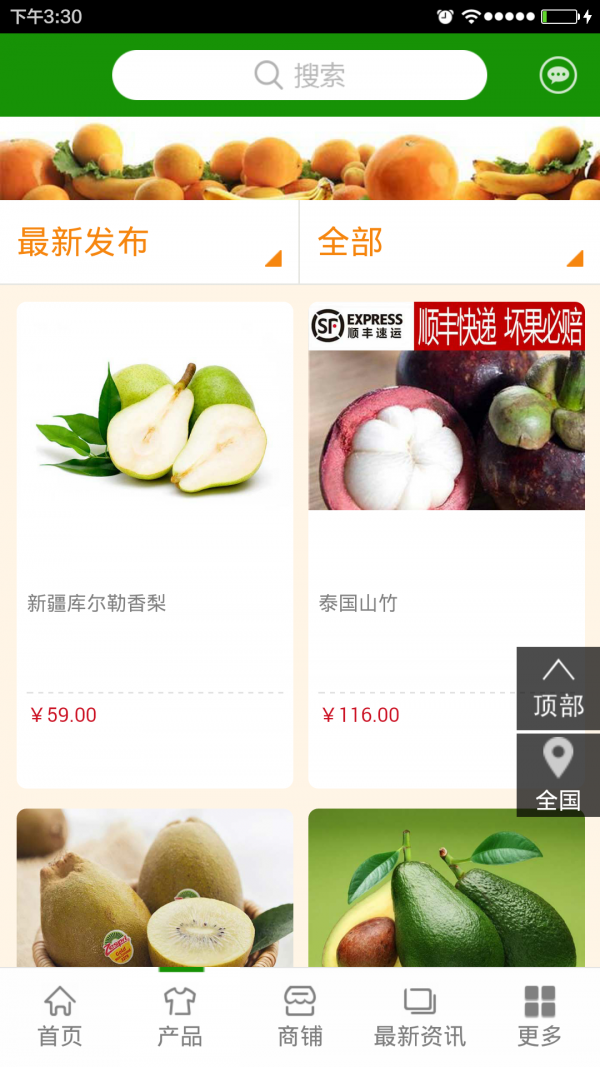This screenshot has width=600, height=1067.
Task: Switch to the 商铺 tab
Action: [300, 1016]
